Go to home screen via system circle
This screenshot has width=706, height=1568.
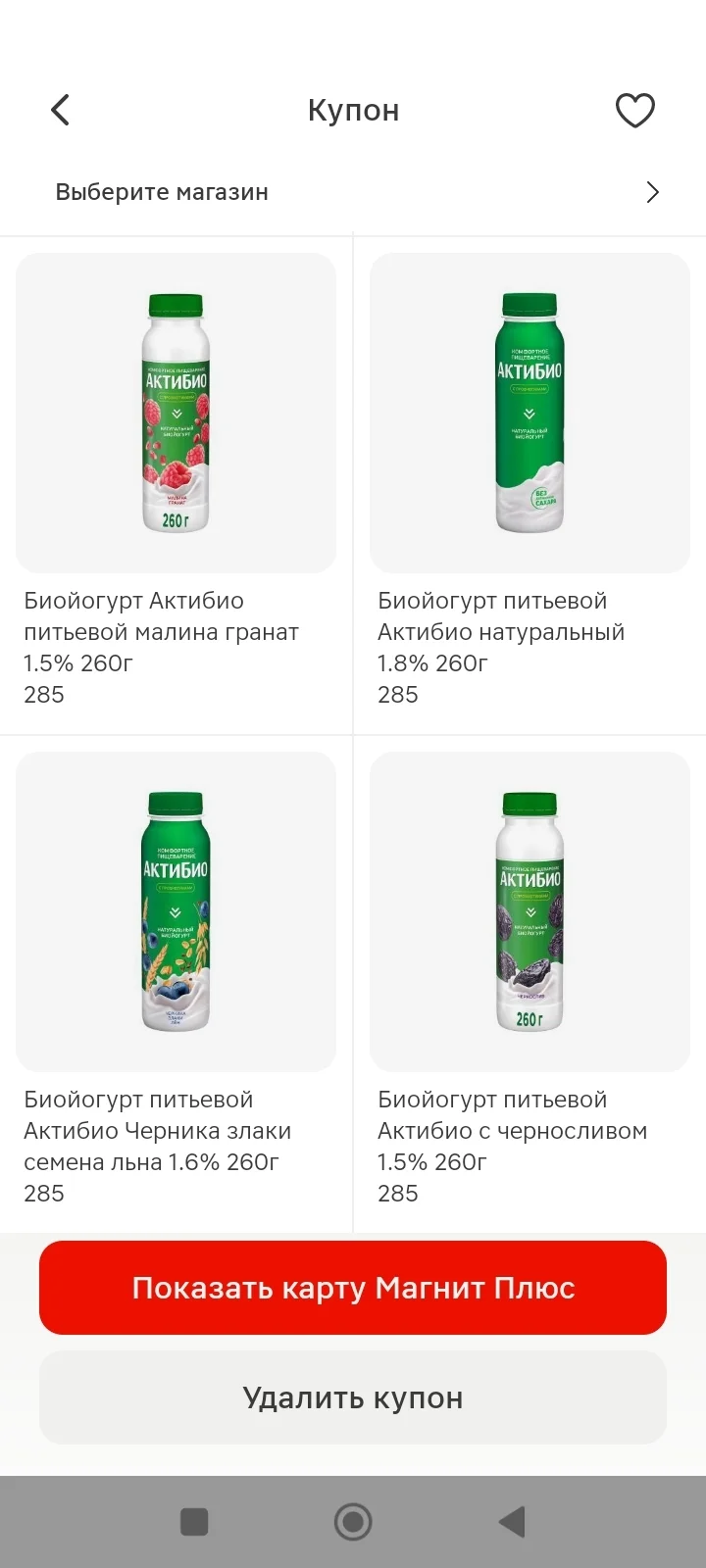click(x=353, y=1522)
